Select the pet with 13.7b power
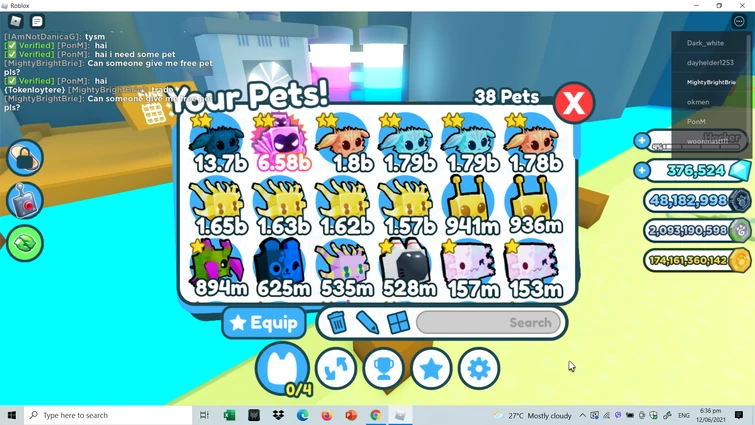Image resolution: width=755 pixels, height=425 pixels. tap(219, 145)
